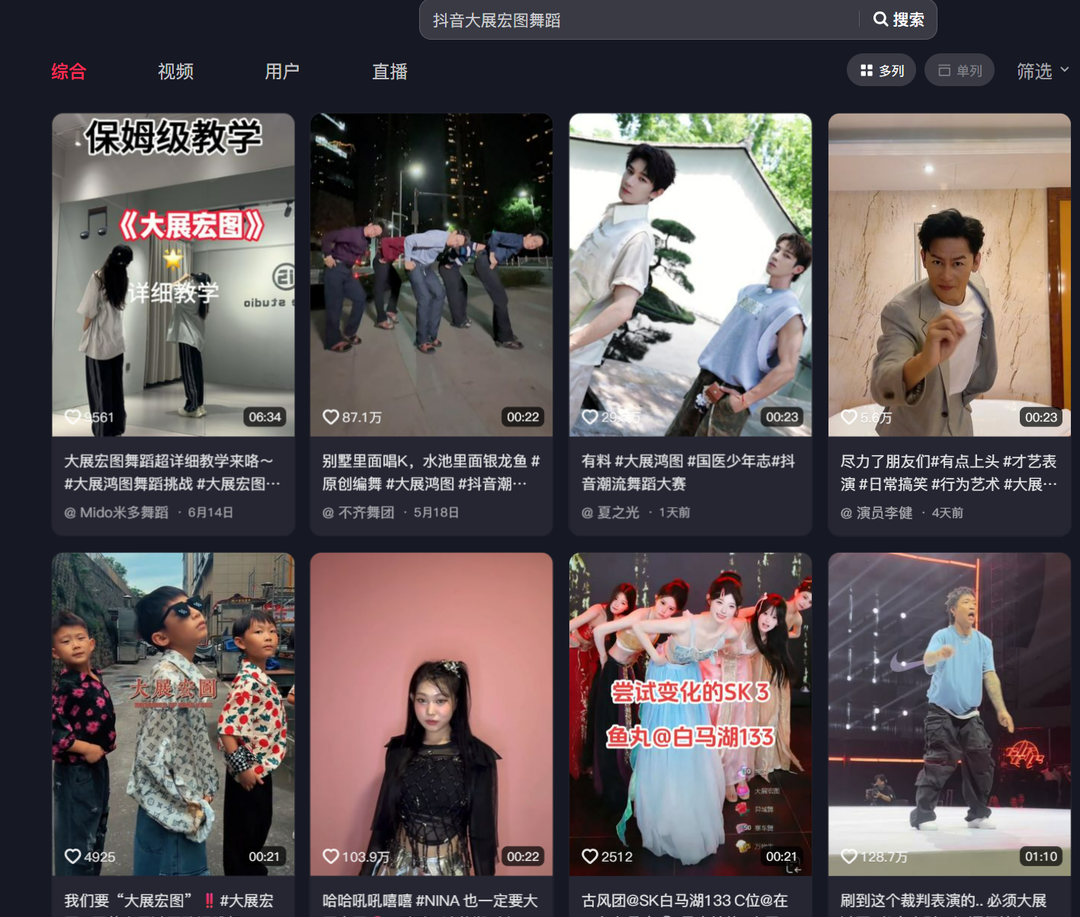
Task: Switch to the 视频 tab
Action: click(x=175, y=72)
